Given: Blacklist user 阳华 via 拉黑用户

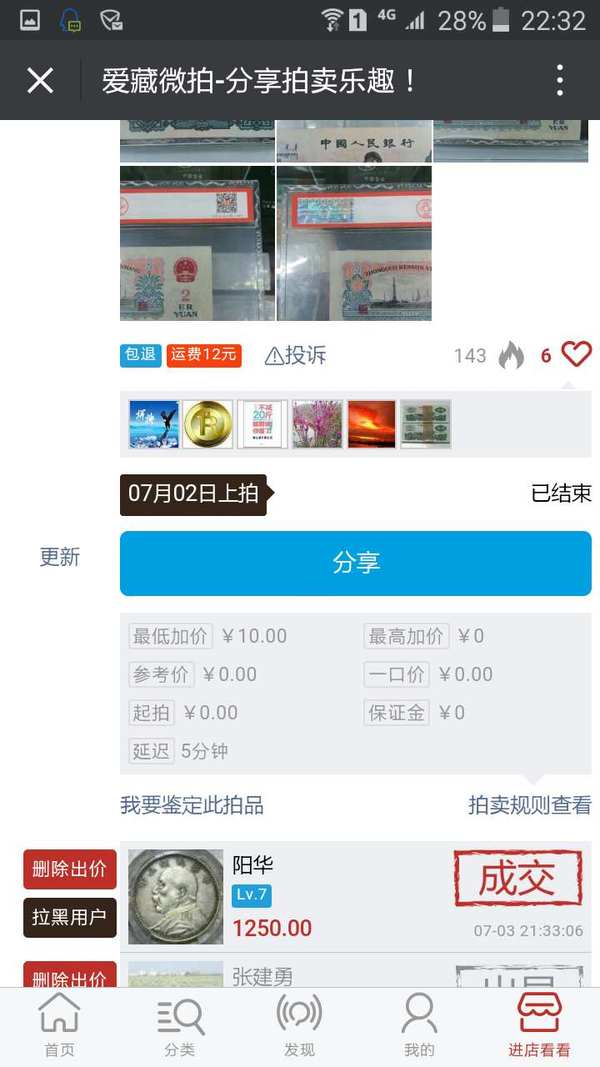Looking at the screenshot, I should [x=69, y=917].
